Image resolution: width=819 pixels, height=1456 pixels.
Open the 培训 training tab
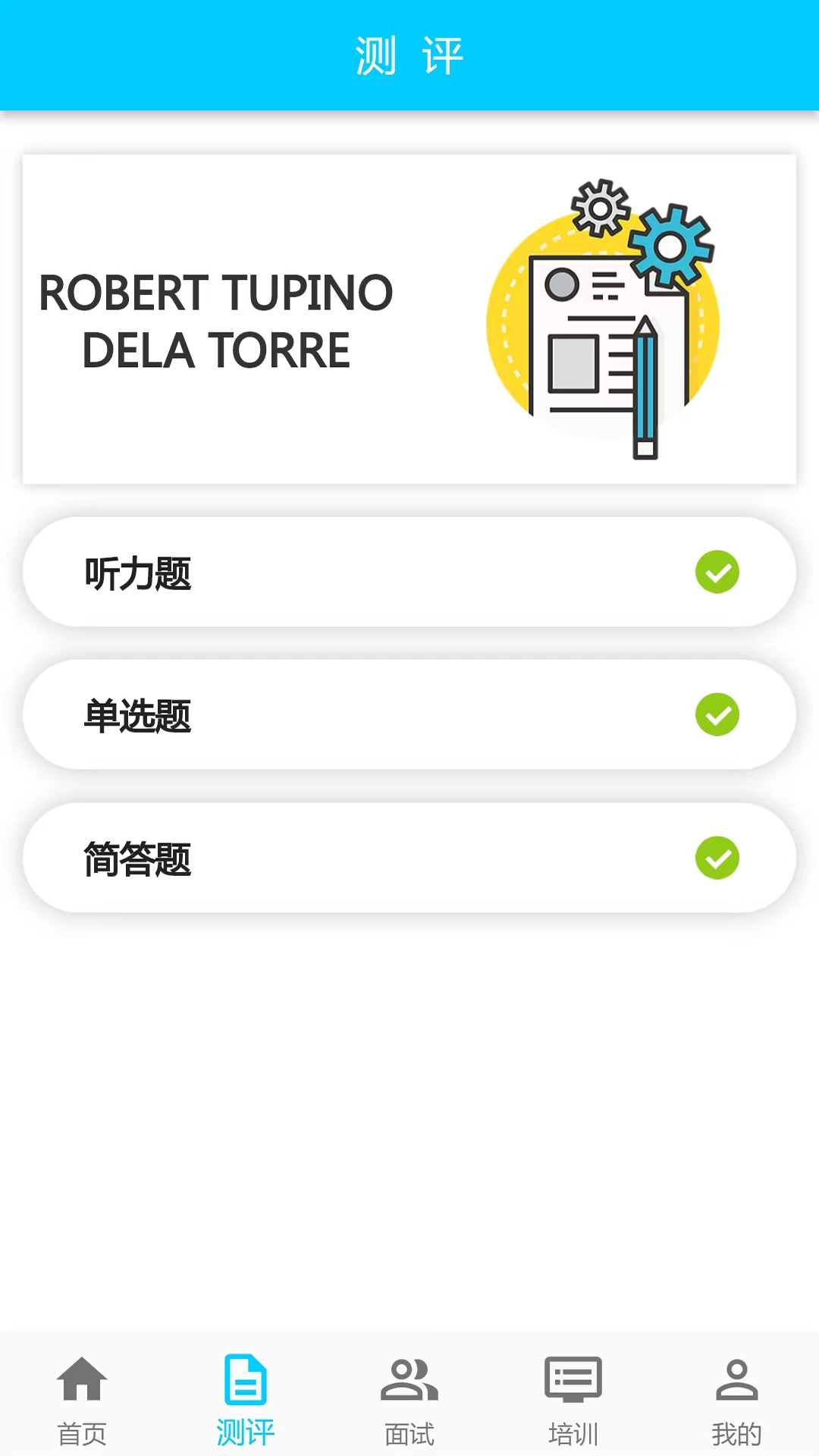pos(573,1400)
